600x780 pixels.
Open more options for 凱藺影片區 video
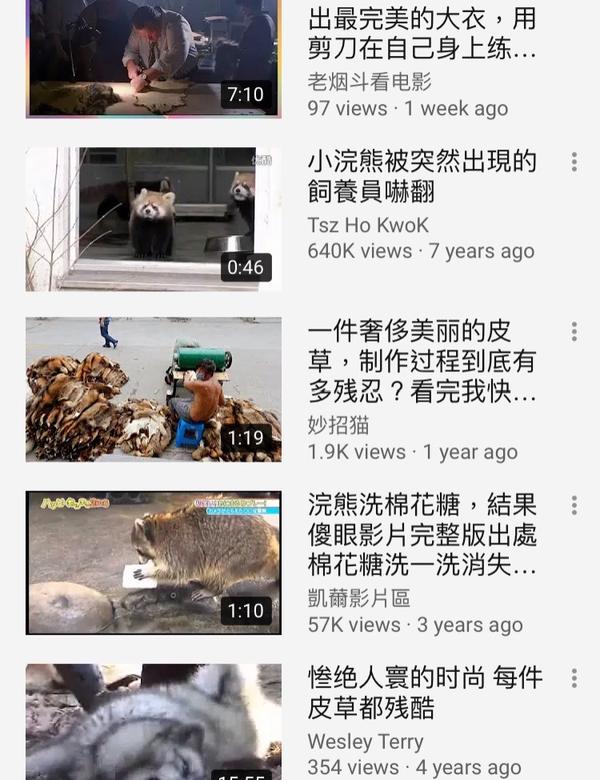[574, 505]
